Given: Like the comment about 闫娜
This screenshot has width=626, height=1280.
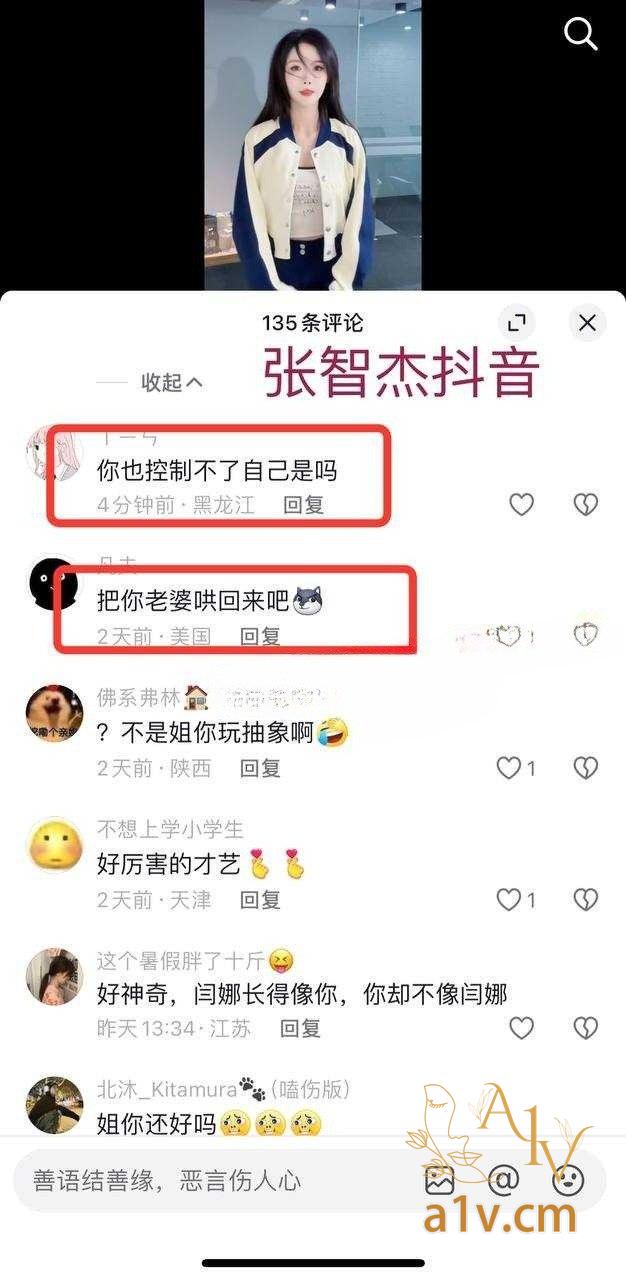Looking at the screenshot, I should tap(521, 1027).
